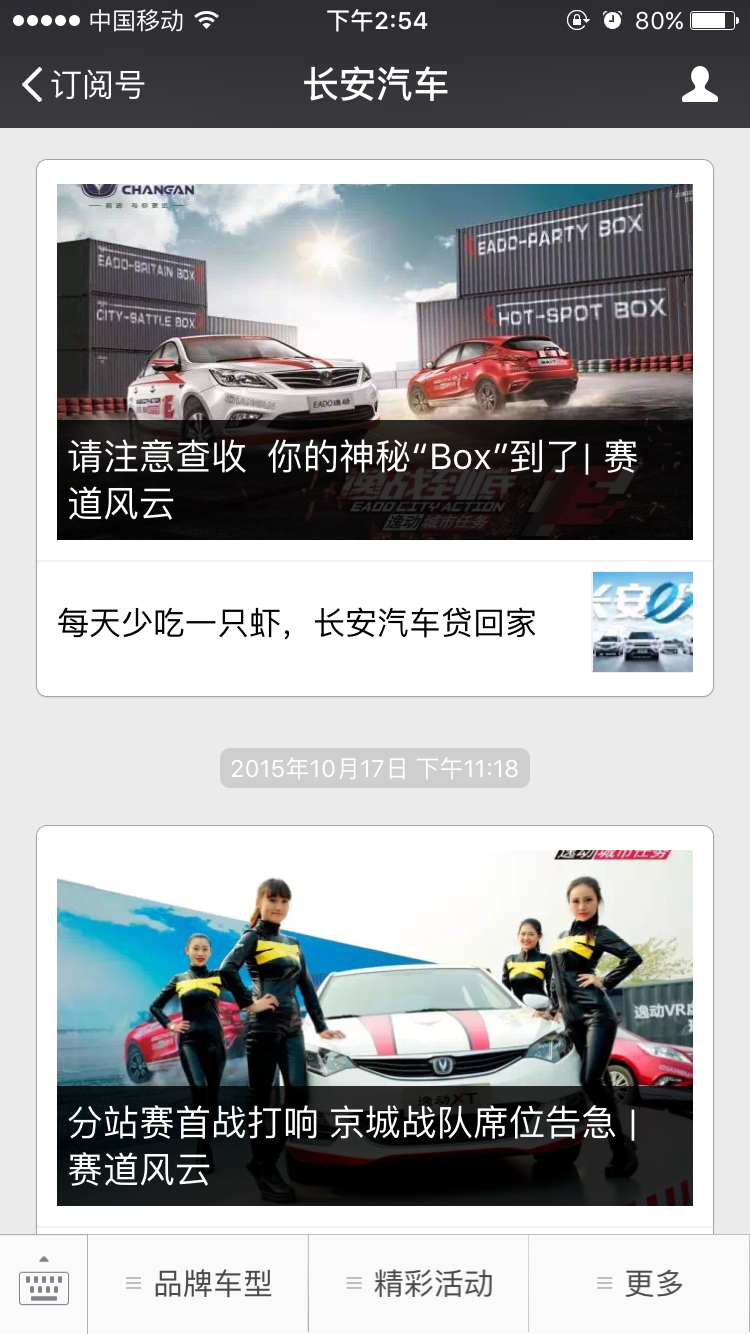Tap the keyboard icon to switch to text input
Image resolution: width=750 pixels, height=1334 pixels.
[x=42, y=1284]
